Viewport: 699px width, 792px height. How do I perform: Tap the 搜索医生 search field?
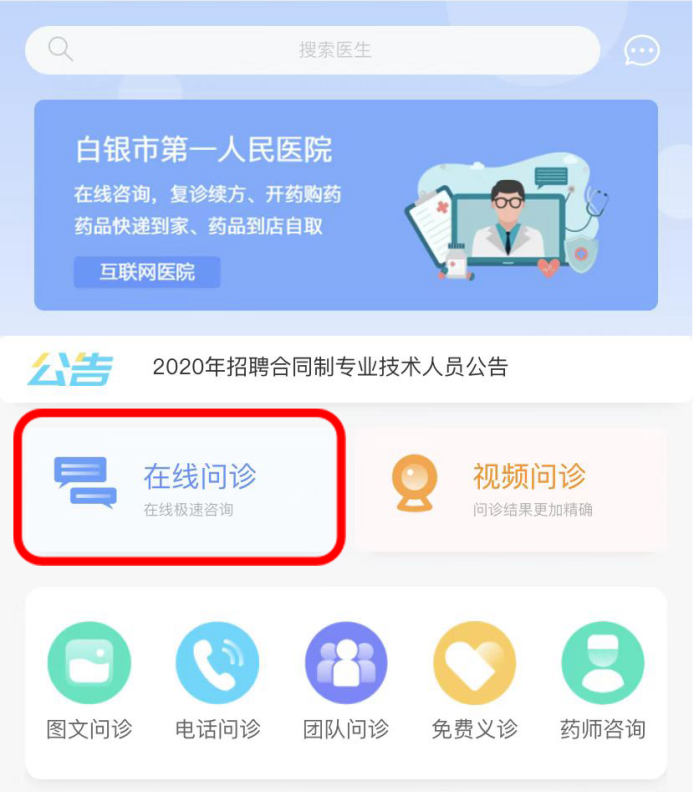click(x=312, y=50)
